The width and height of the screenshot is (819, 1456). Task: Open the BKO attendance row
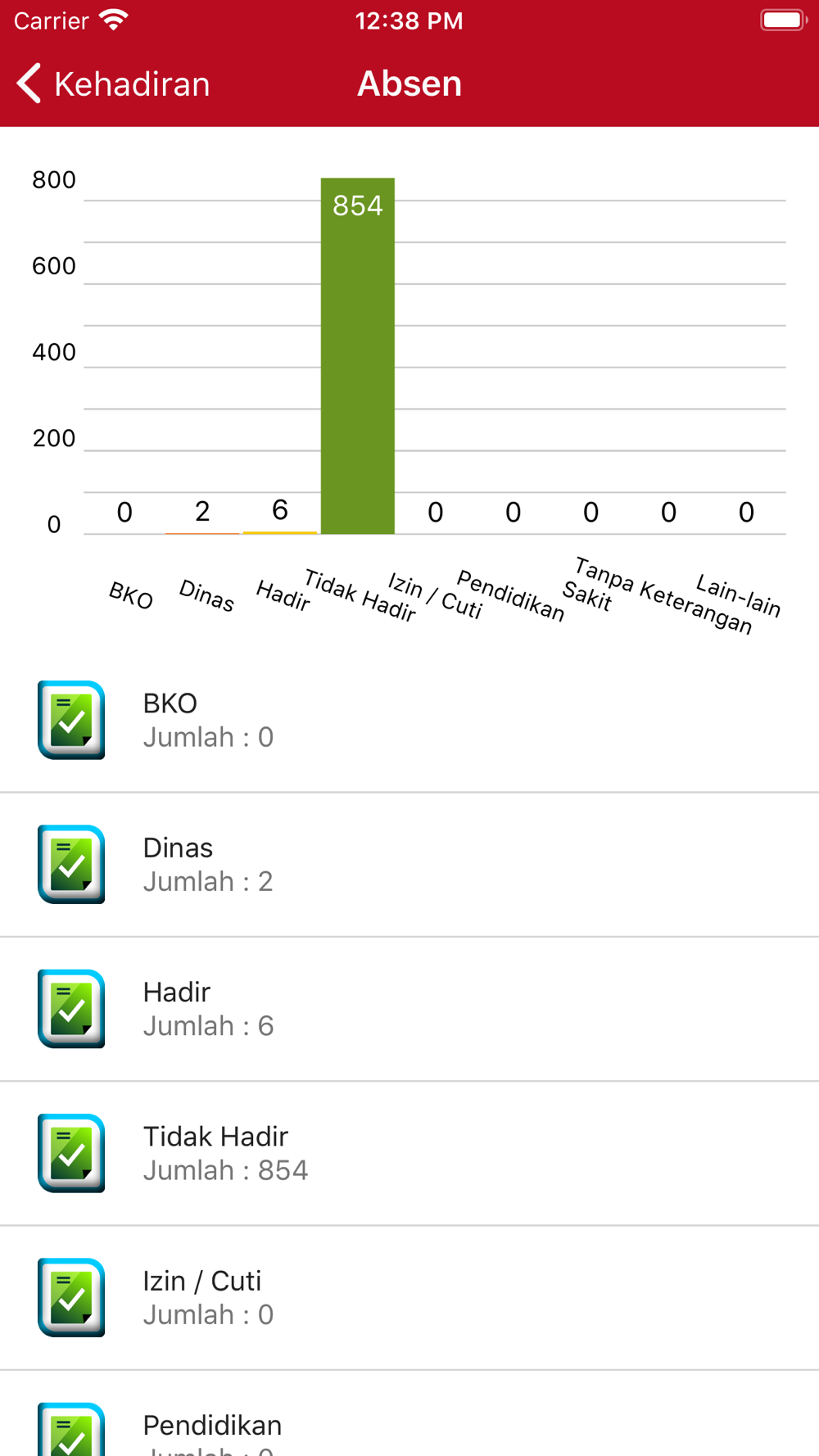(x=409, y=721)
